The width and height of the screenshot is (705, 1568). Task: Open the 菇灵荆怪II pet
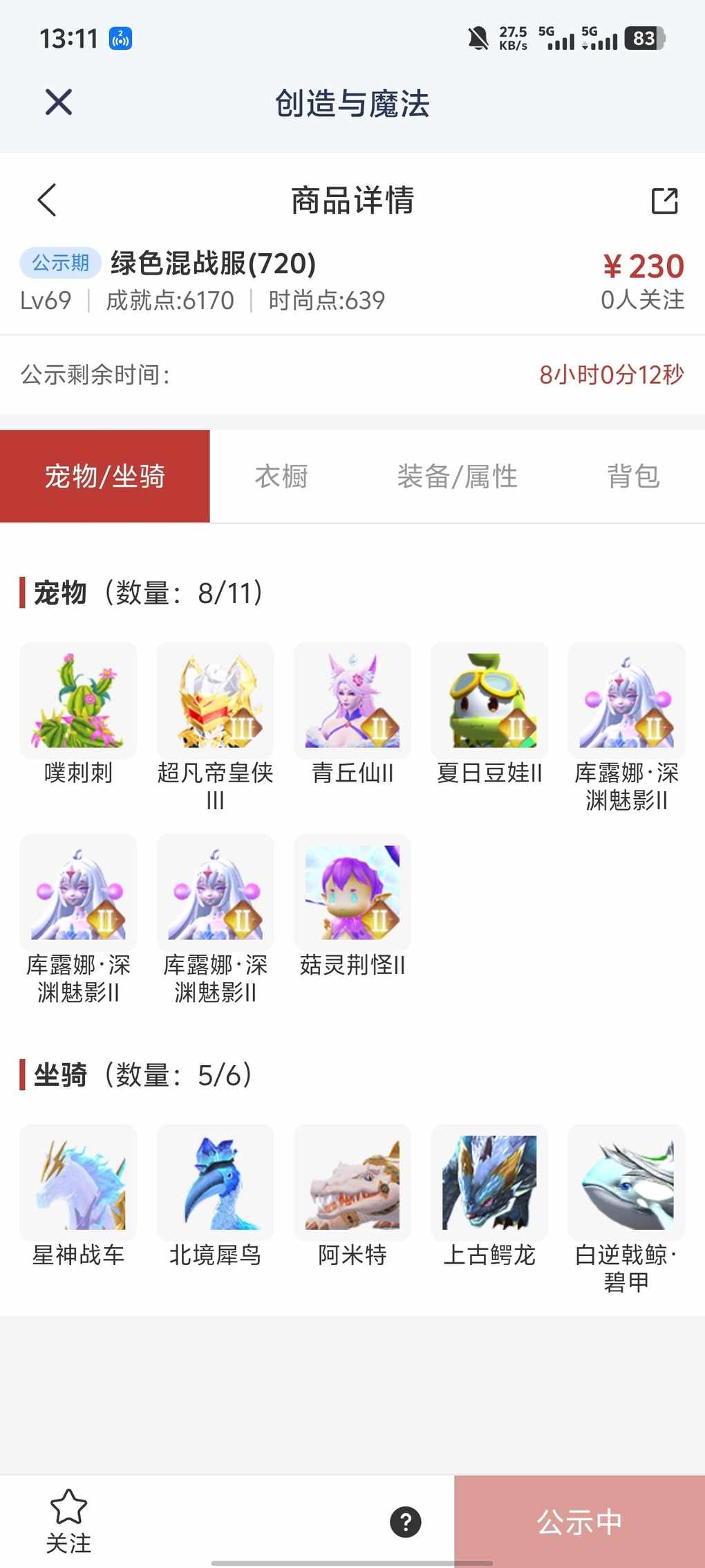click(352, 893)
